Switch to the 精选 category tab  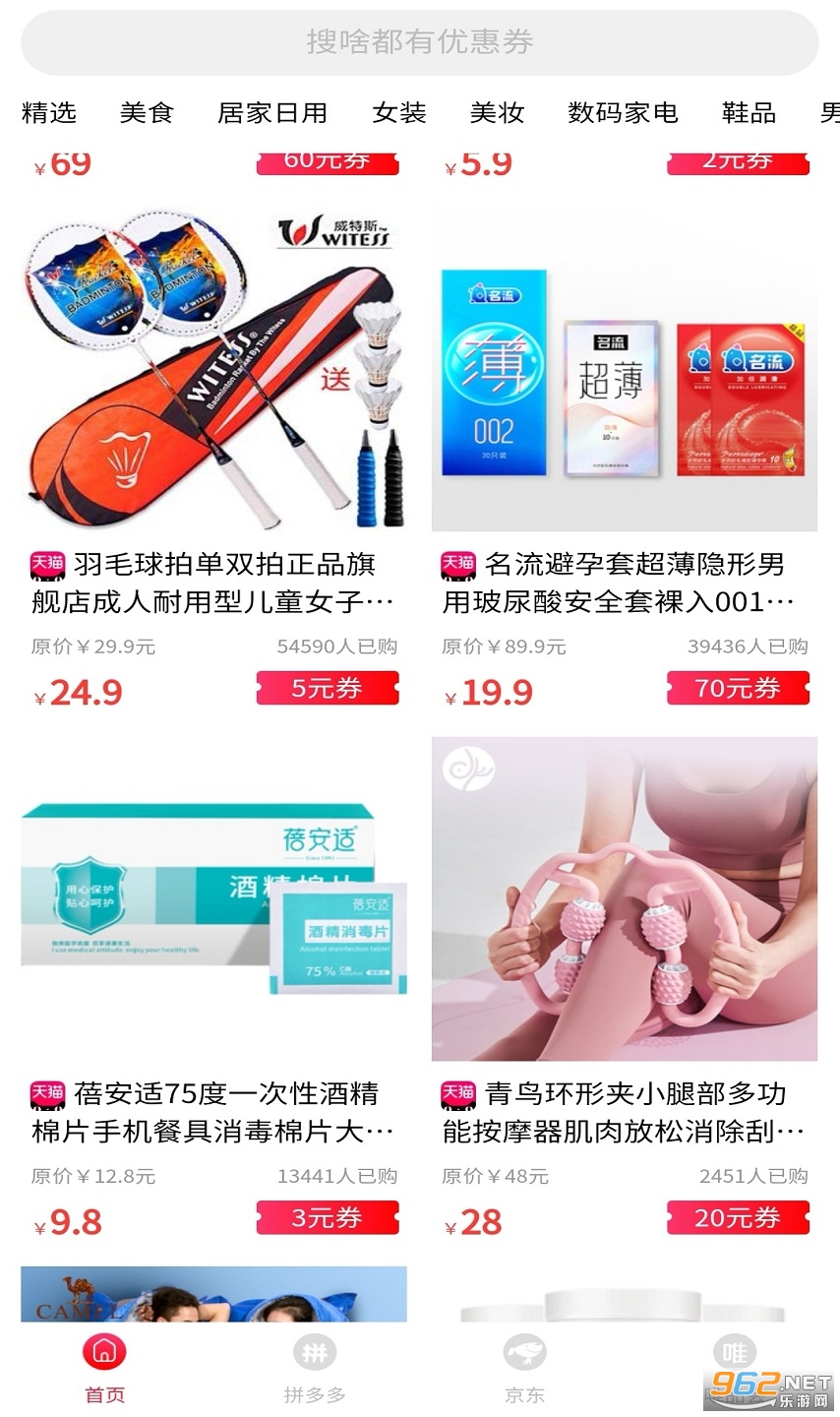point(49,113)
